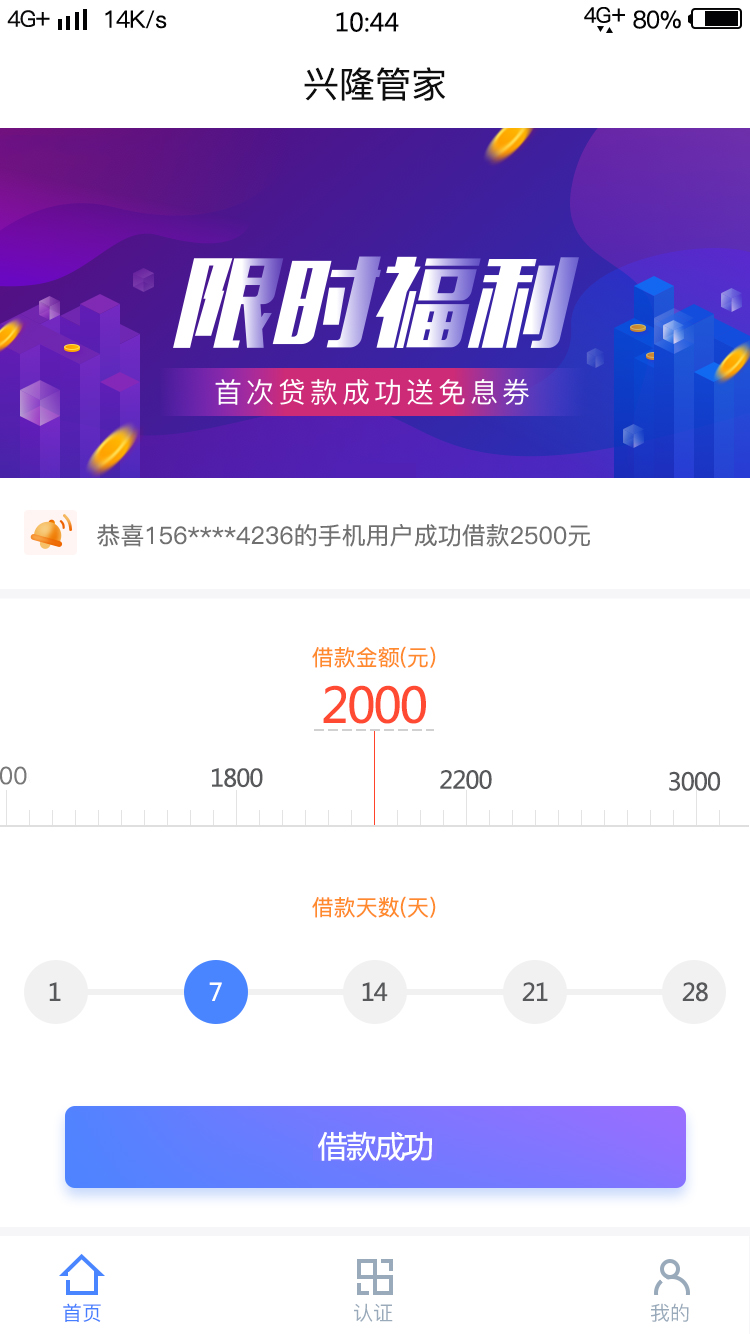Go to the 我的 tab

pos(670,1289)
